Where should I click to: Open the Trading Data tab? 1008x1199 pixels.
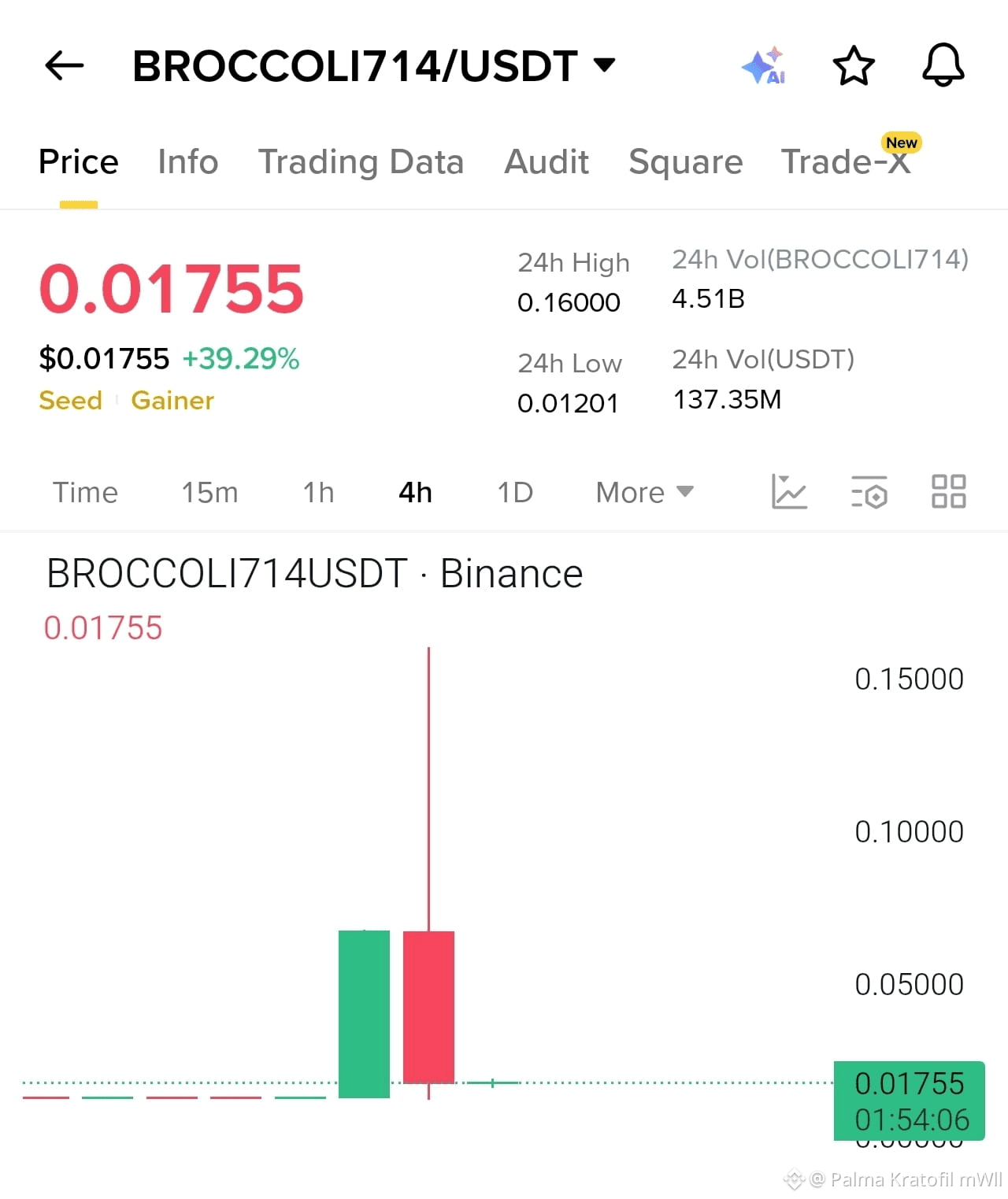361,162
